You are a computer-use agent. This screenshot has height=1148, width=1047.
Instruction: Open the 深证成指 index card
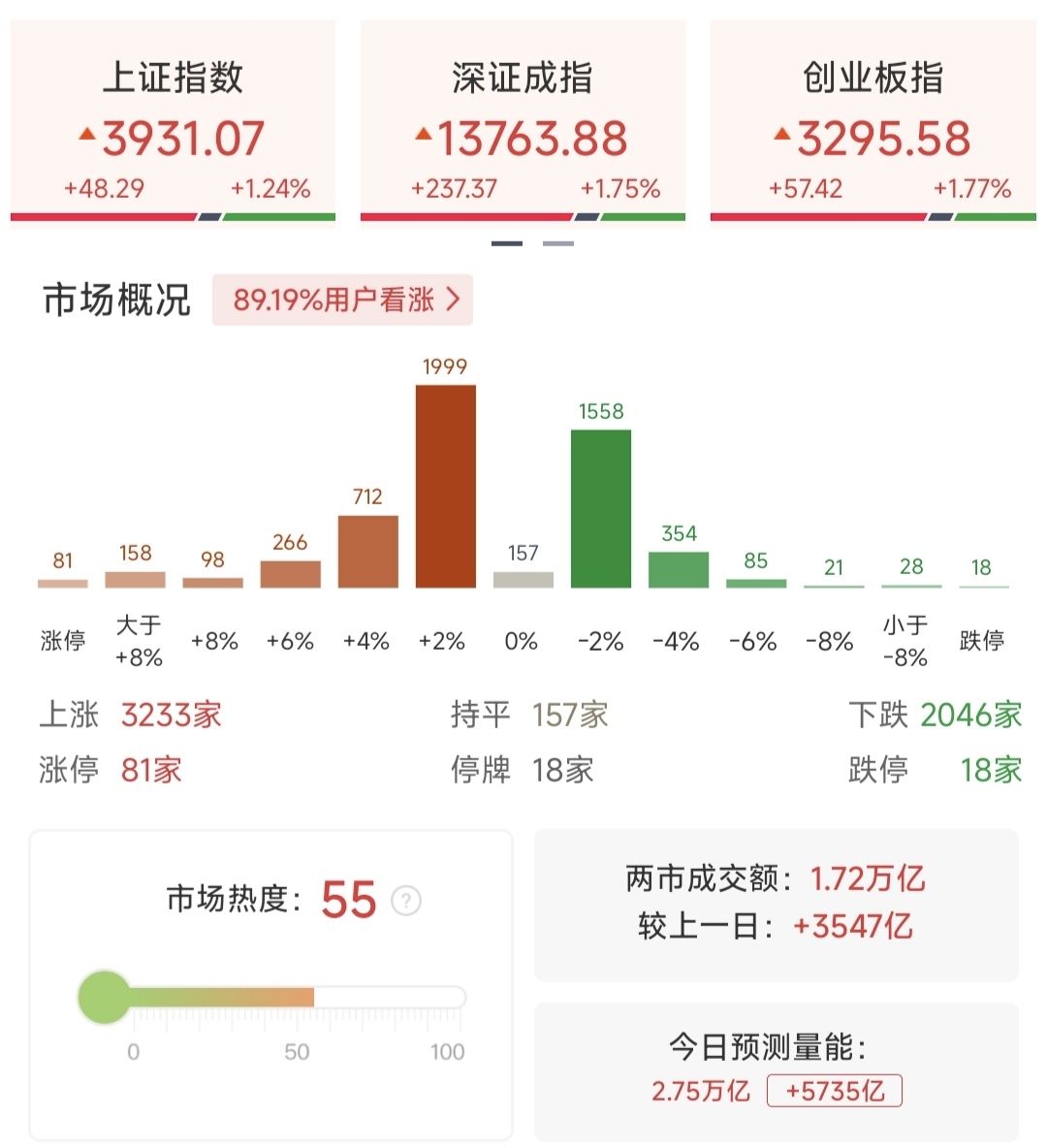(x=523, y=122)
